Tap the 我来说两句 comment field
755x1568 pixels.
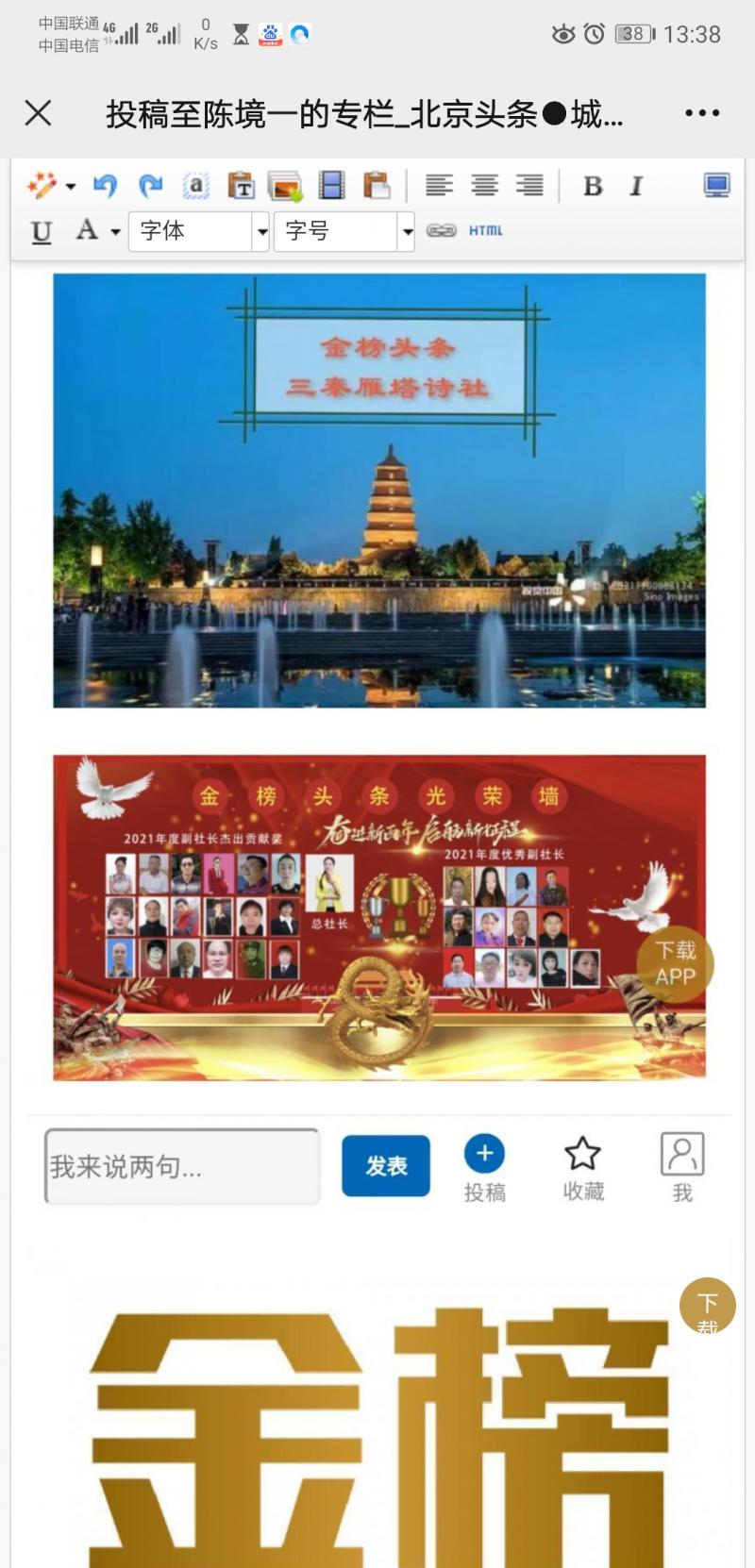(182, 1167)
